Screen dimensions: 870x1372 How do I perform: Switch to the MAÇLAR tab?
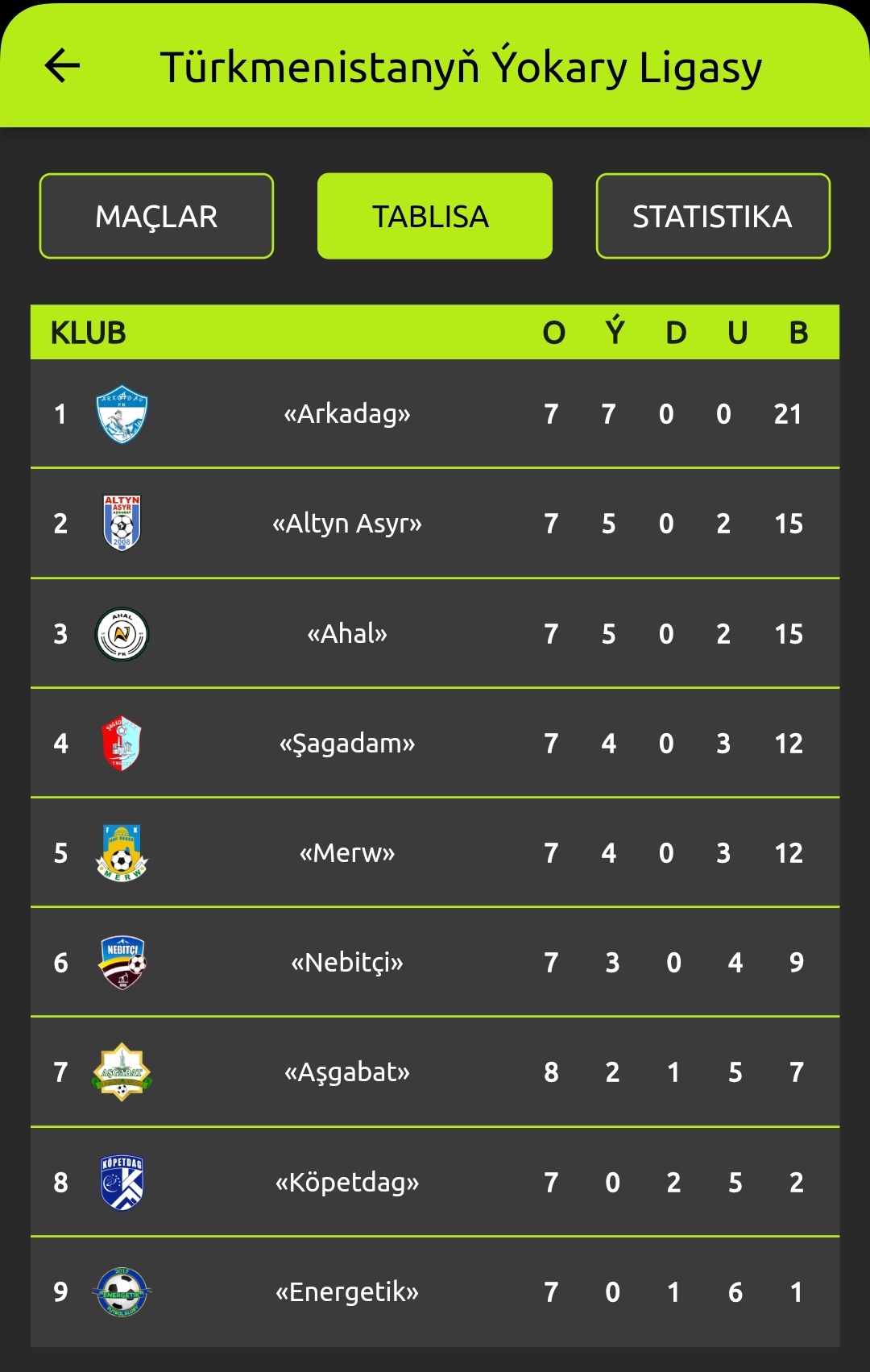click(x=156, y=216)
